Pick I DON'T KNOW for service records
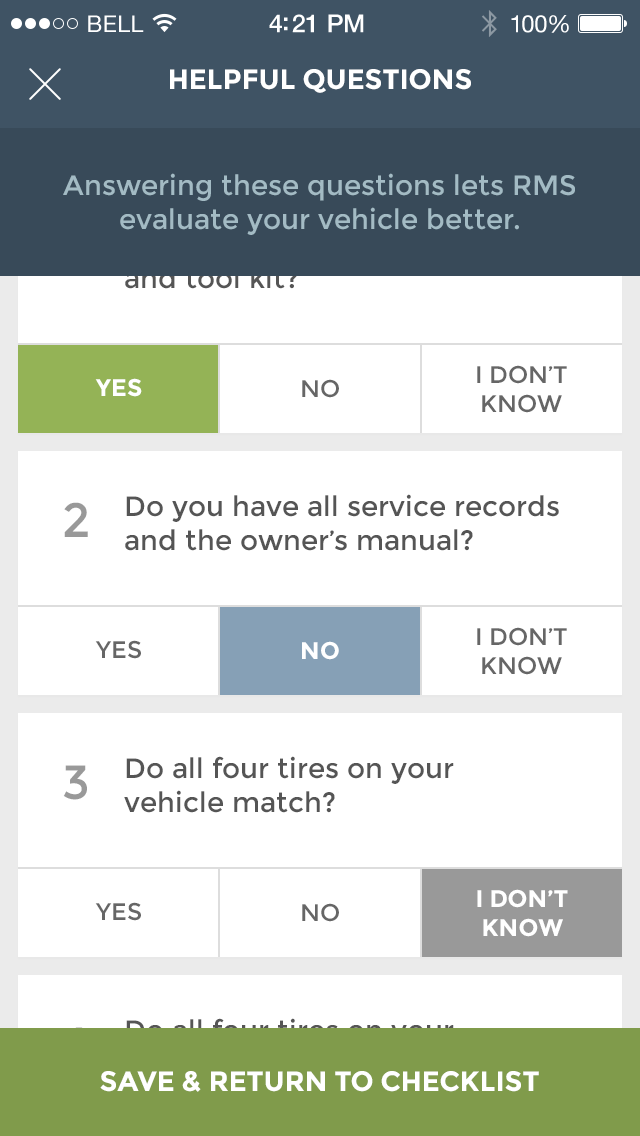This screenshot has width=640, height=1136. pos(521,651)
